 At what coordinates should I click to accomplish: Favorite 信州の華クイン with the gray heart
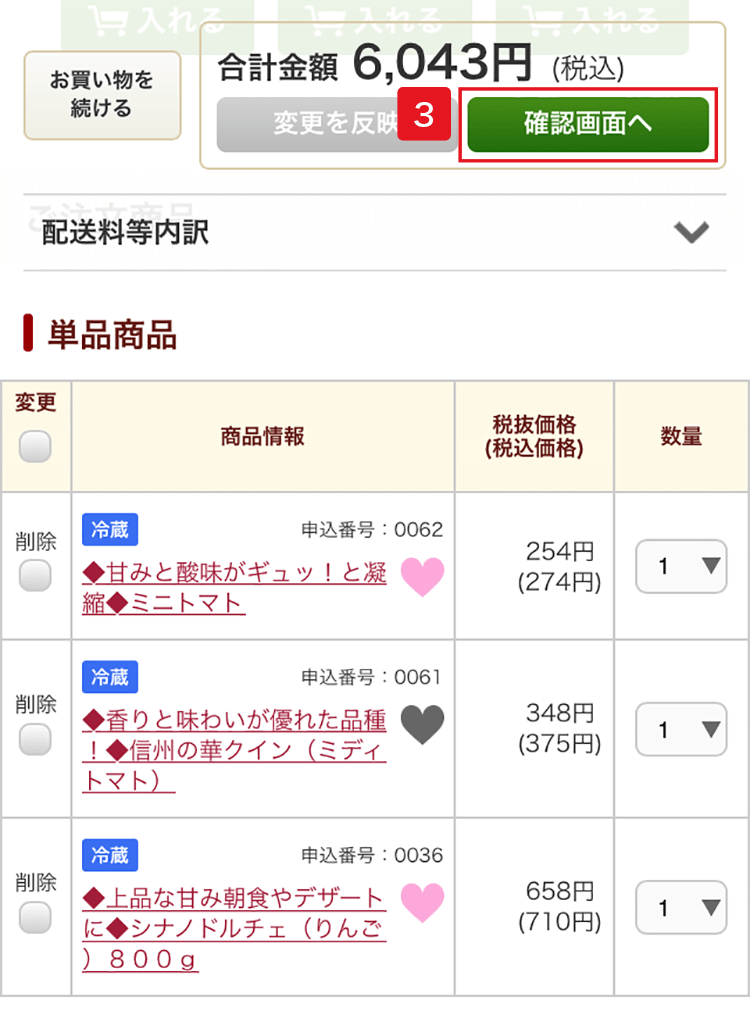(x=422, y=725)
